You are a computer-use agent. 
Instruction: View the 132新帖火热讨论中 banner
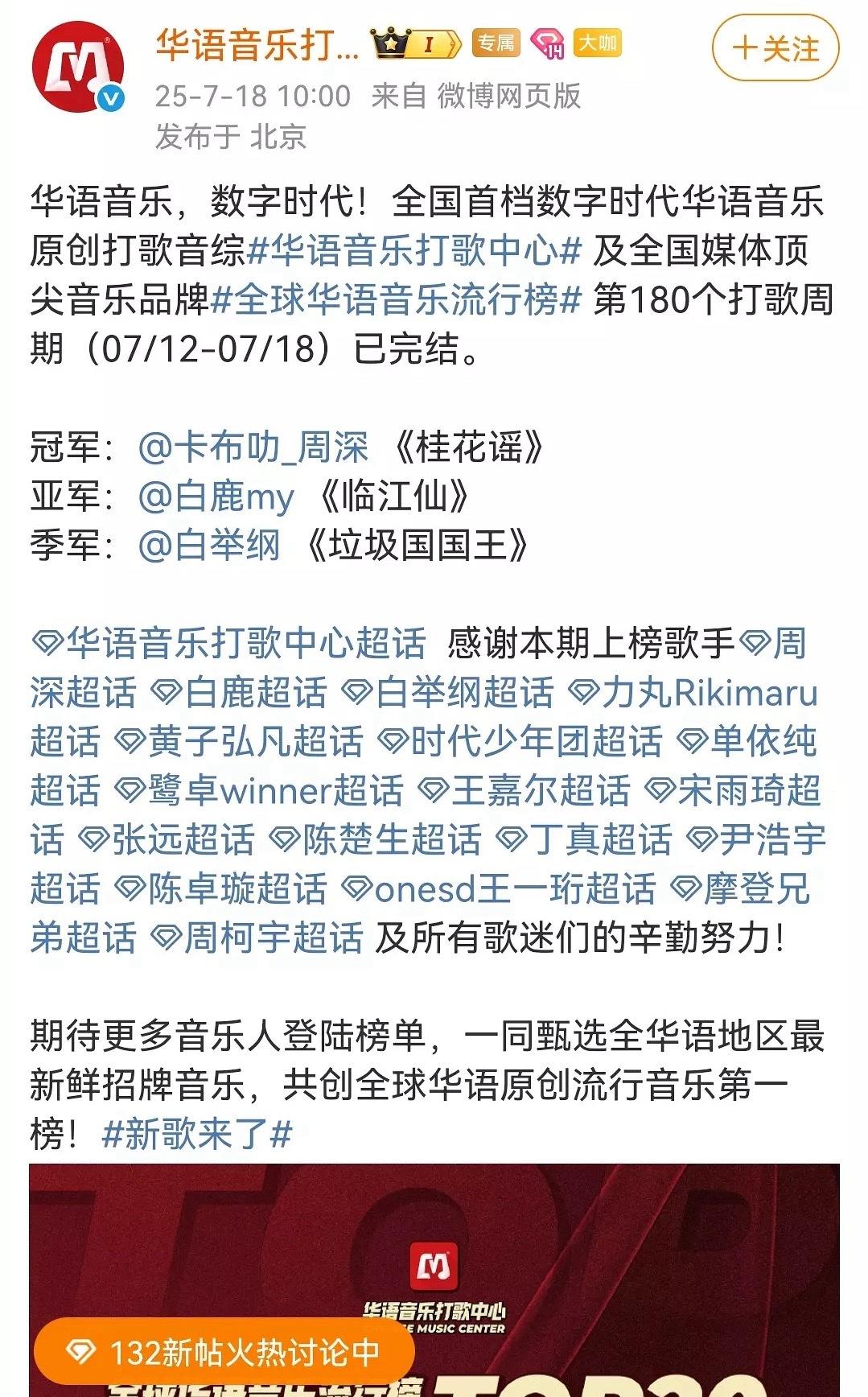[x=224, y=1353]
